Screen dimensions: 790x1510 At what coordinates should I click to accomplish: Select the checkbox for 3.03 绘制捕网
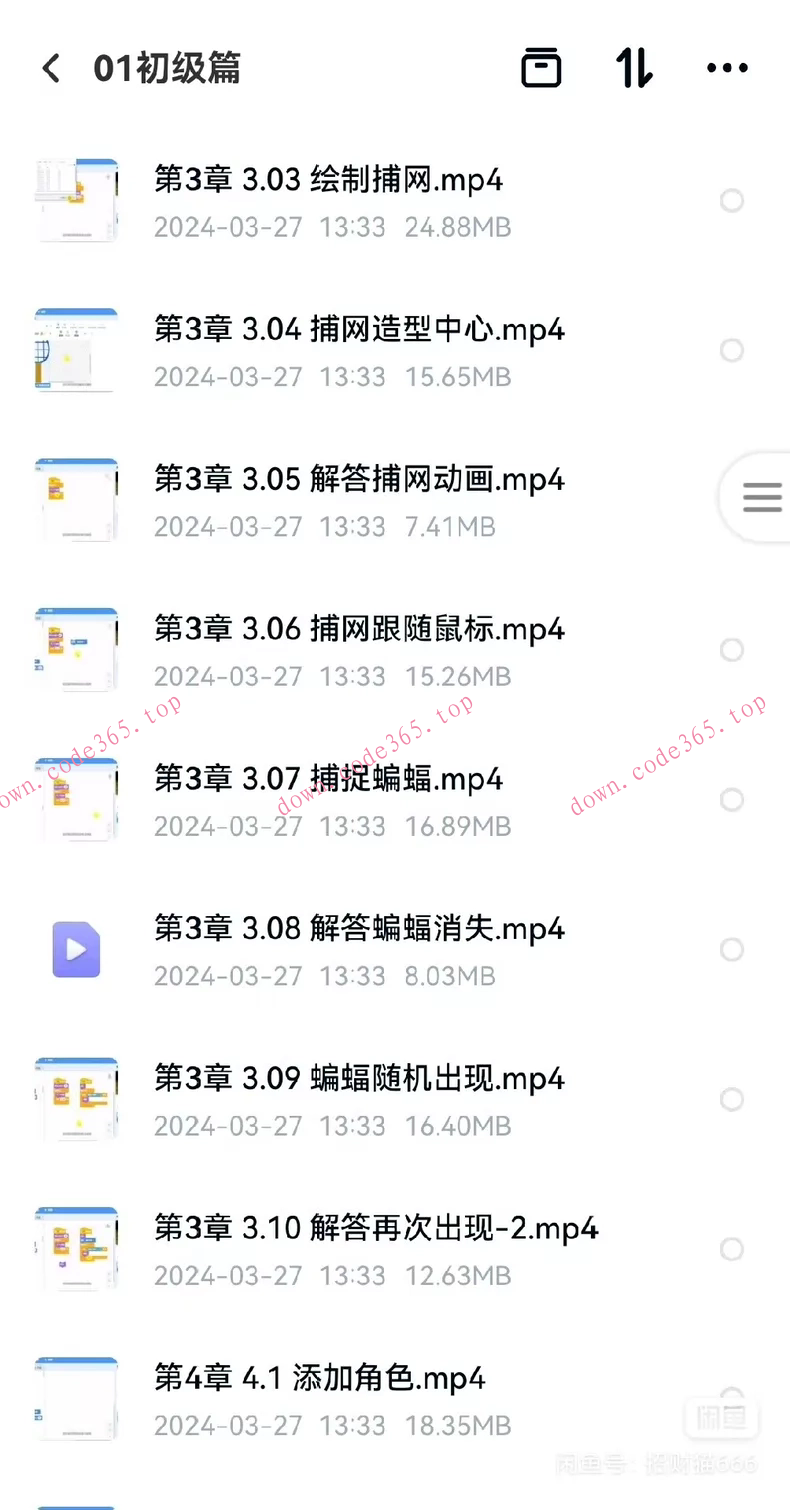click(x=732, y=201)
